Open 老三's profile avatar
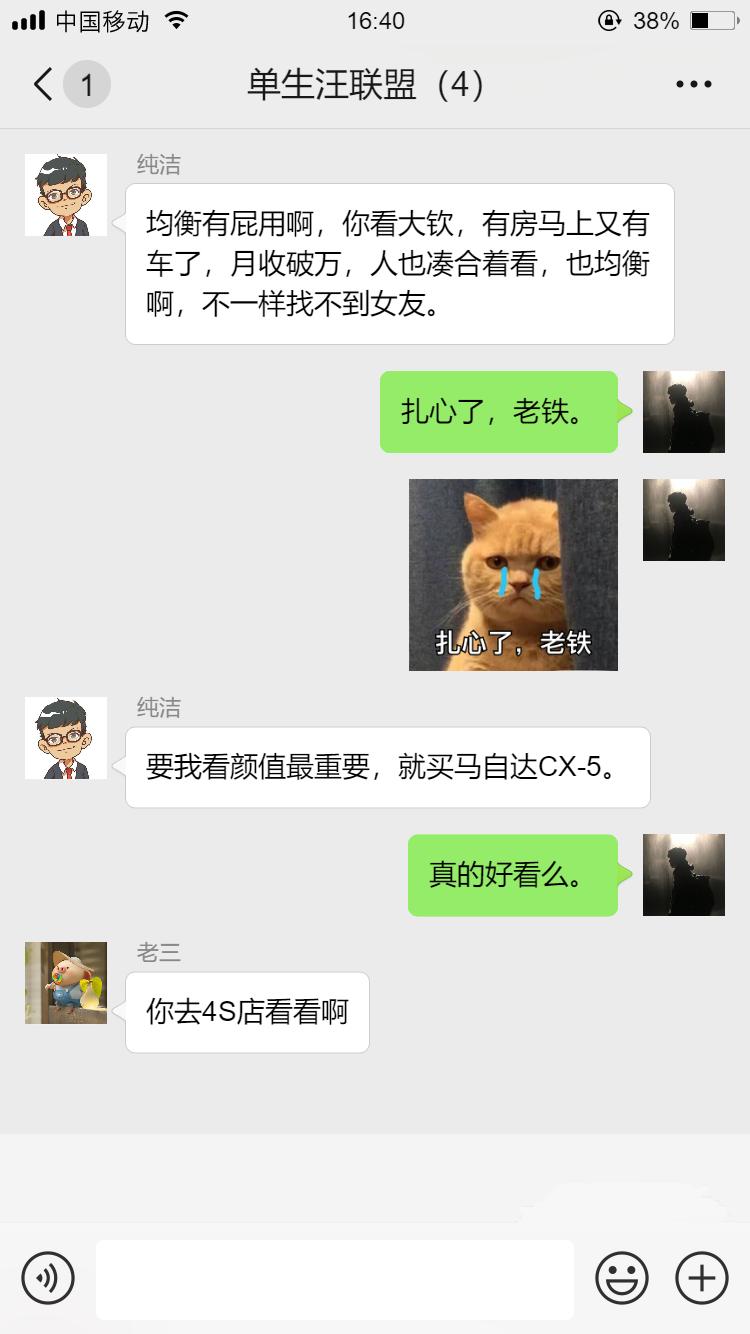750x1334 pixels. (x=65, y=983)
